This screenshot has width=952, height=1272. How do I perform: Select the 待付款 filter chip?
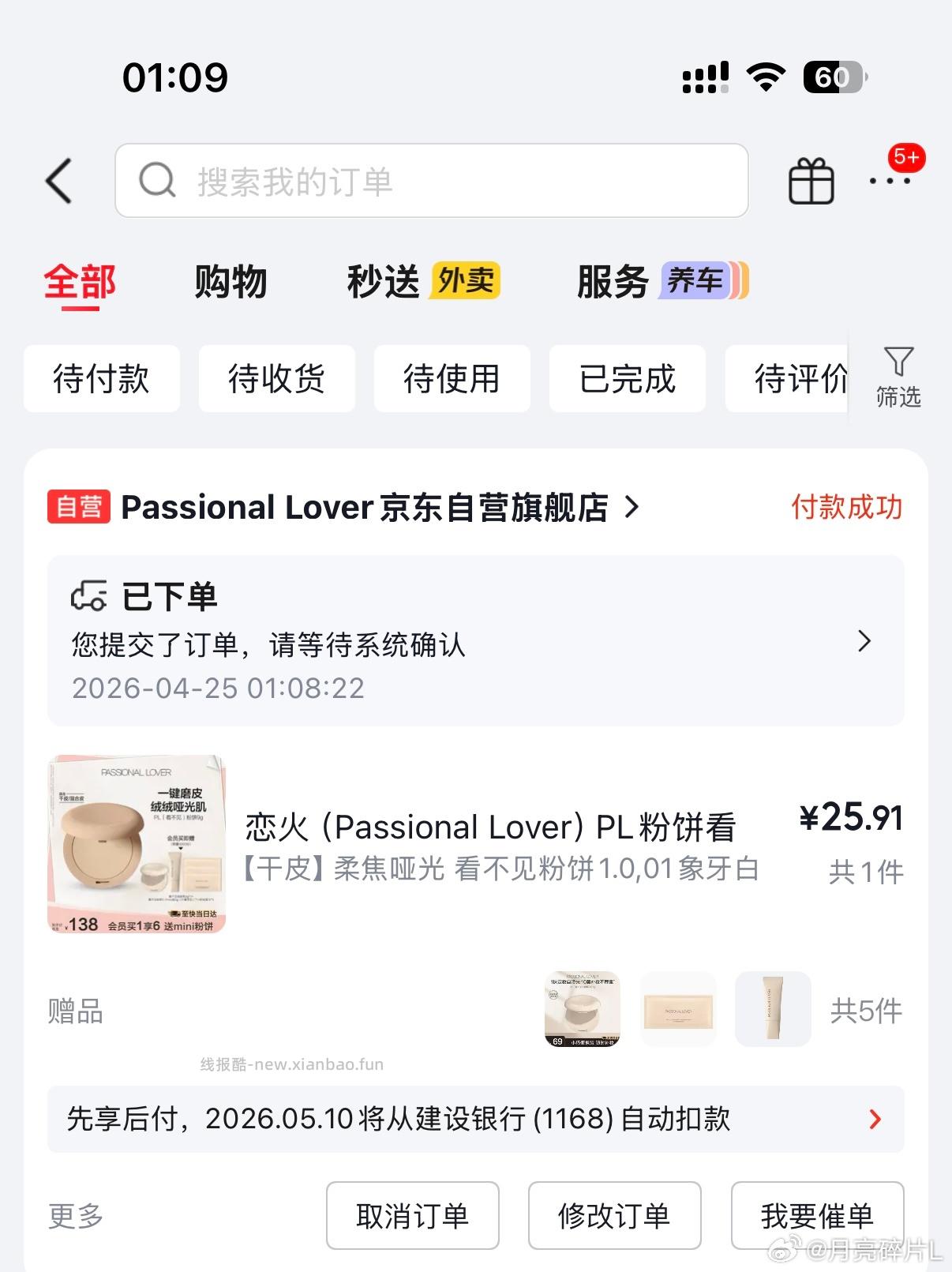point(102,379)
